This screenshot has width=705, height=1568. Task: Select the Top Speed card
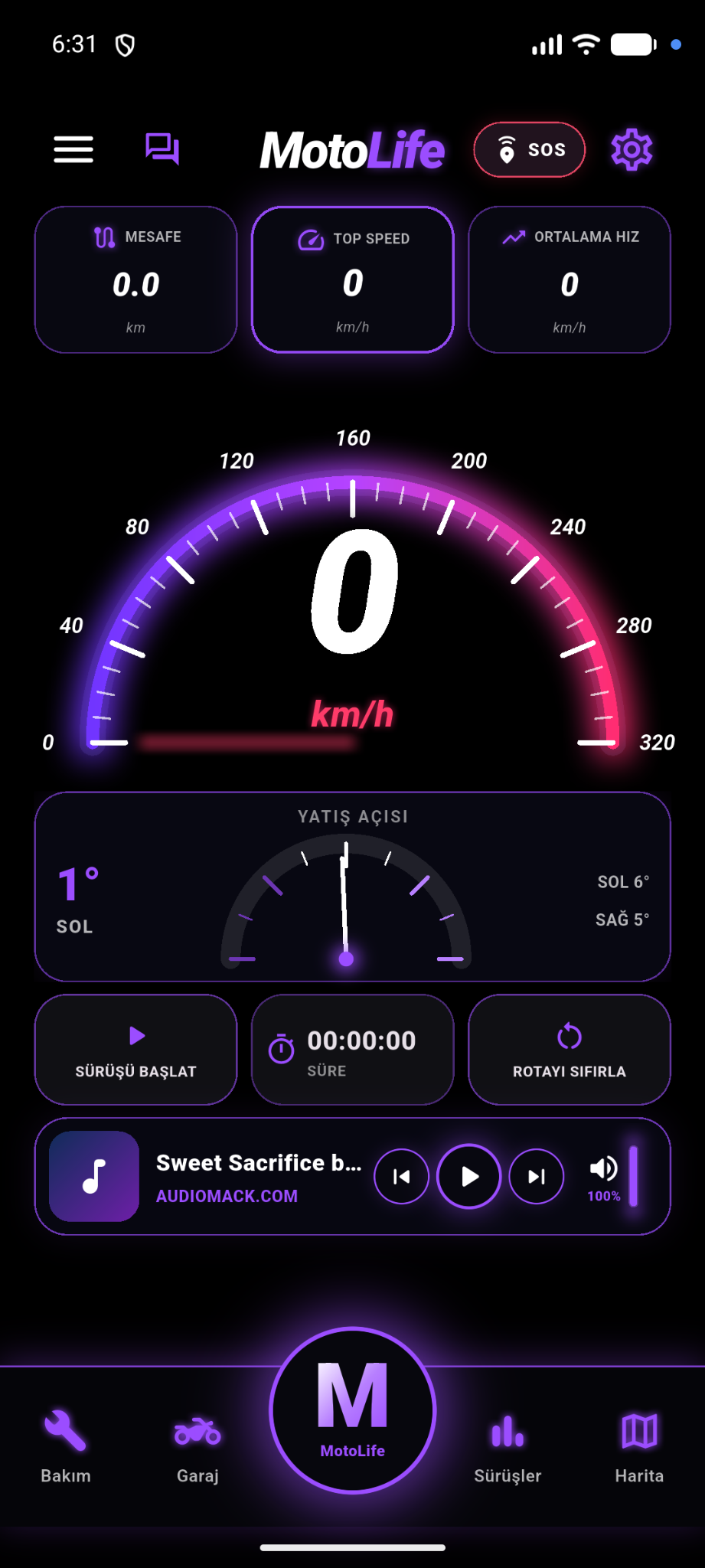click(353, 279)
